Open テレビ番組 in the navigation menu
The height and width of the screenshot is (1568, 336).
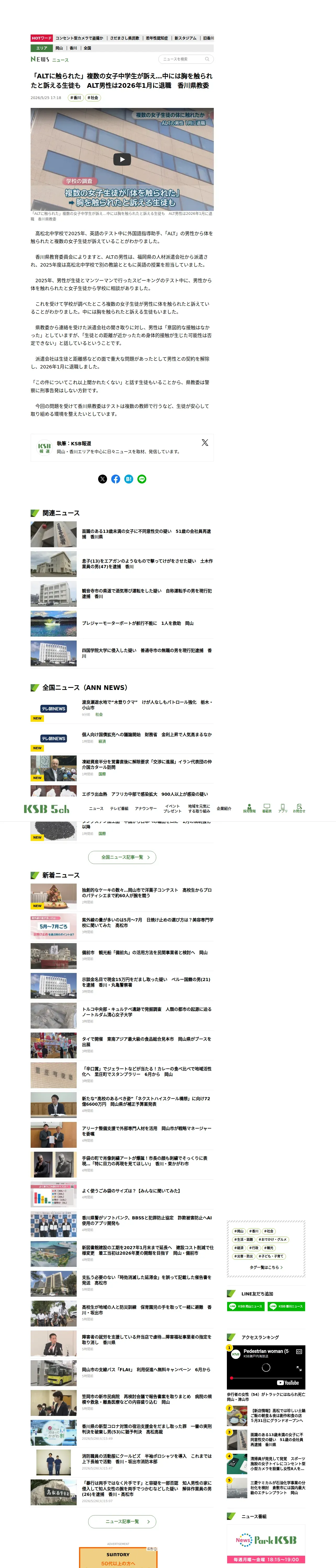119,808
